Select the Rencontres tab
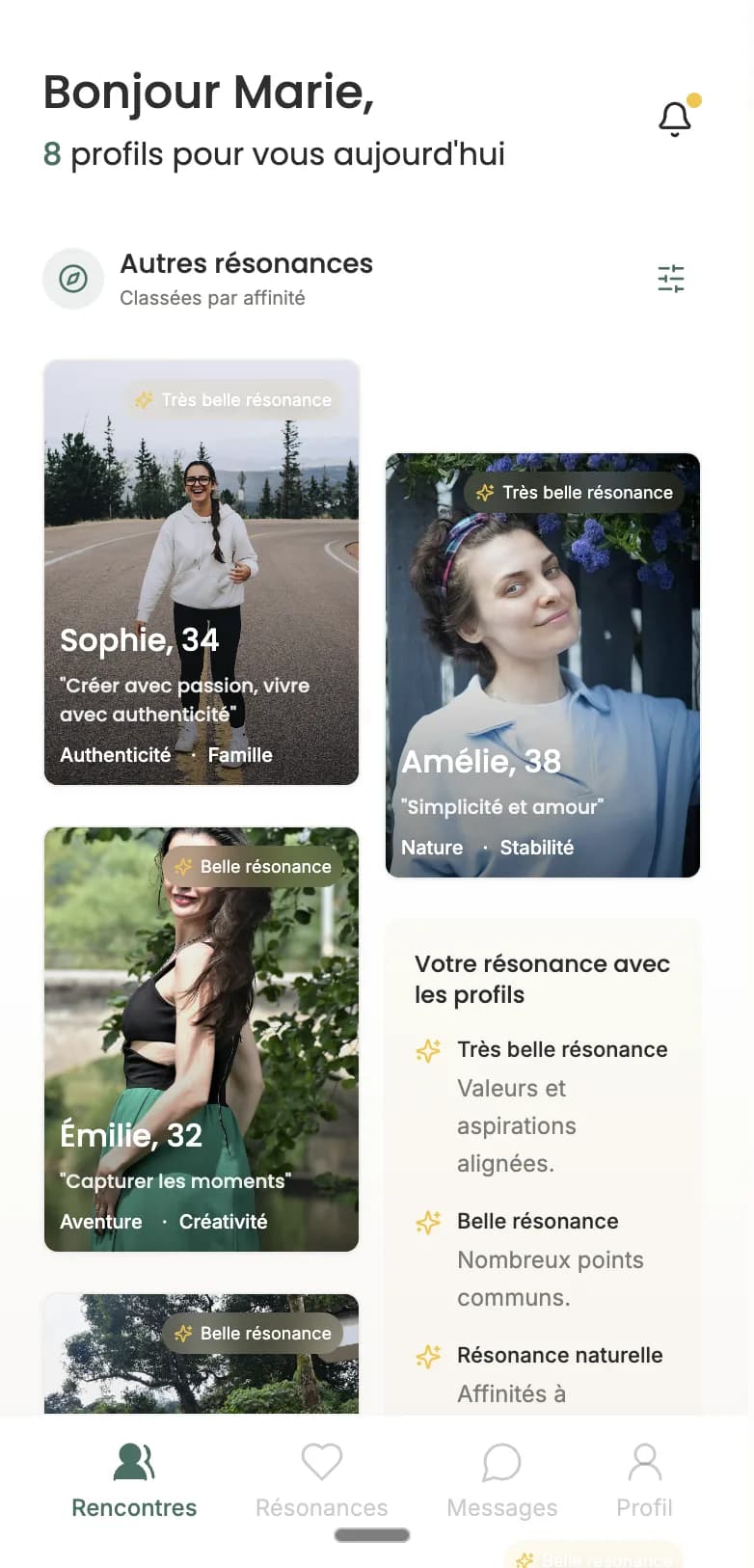The width and height of the screenshot is (754, 1568). (134, 1480)
